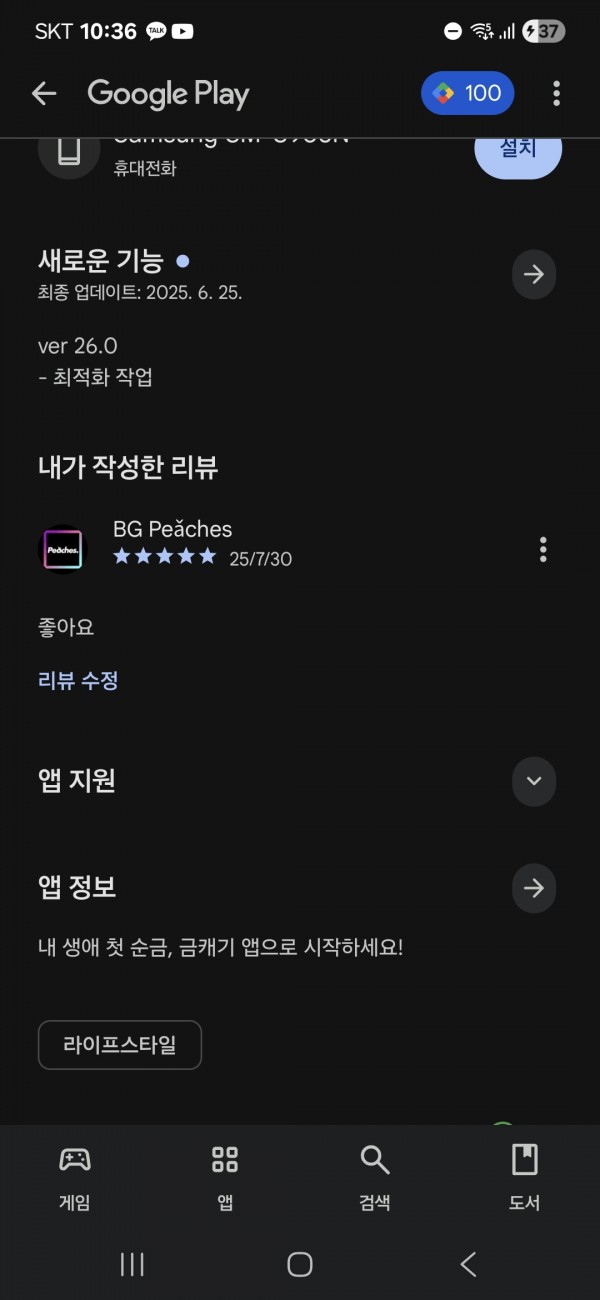Tap the 리뷰 수정 link
Image resolution: width=600 pixels, height=1300 pixels.
click(78, 681)
